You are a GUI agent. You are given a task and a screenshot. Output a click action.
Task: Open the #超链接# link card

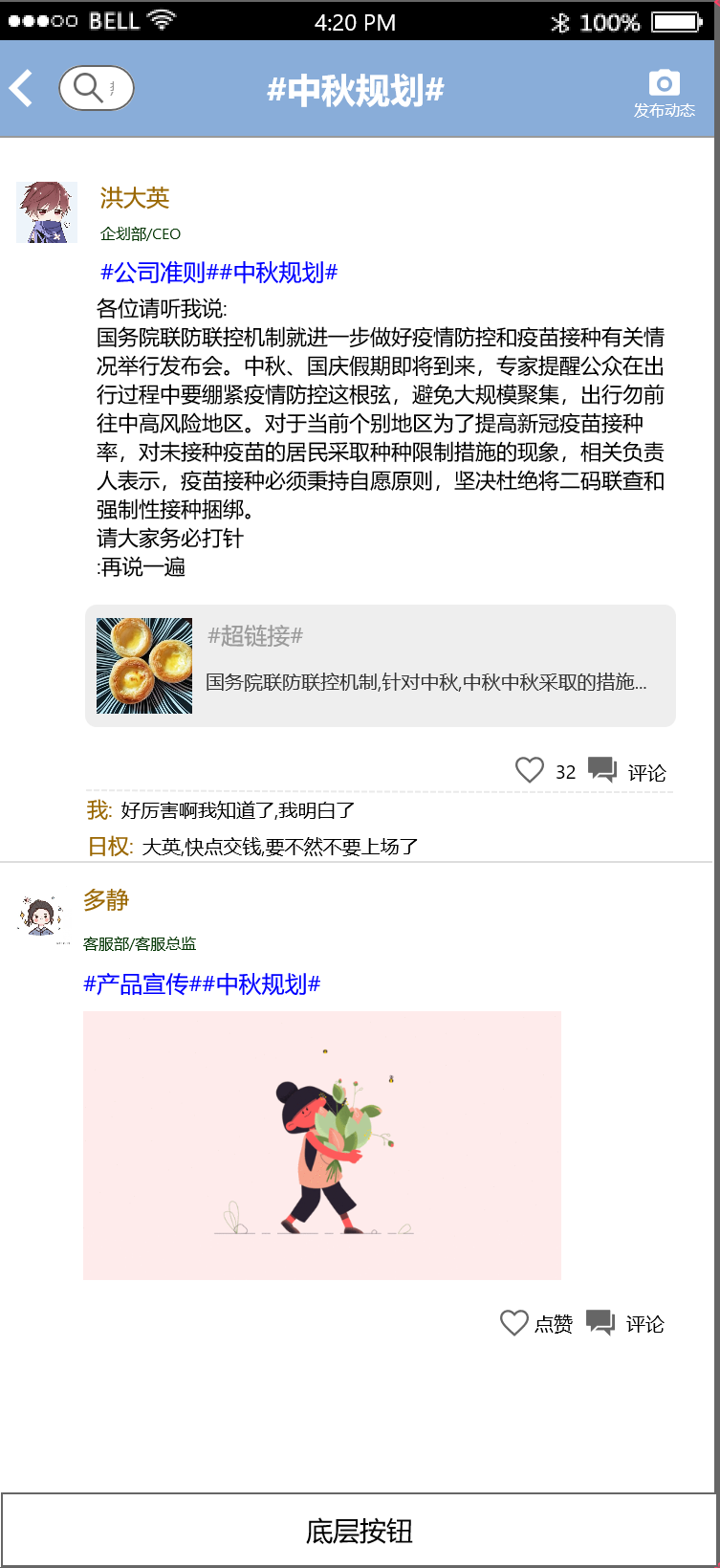(380, 666)
